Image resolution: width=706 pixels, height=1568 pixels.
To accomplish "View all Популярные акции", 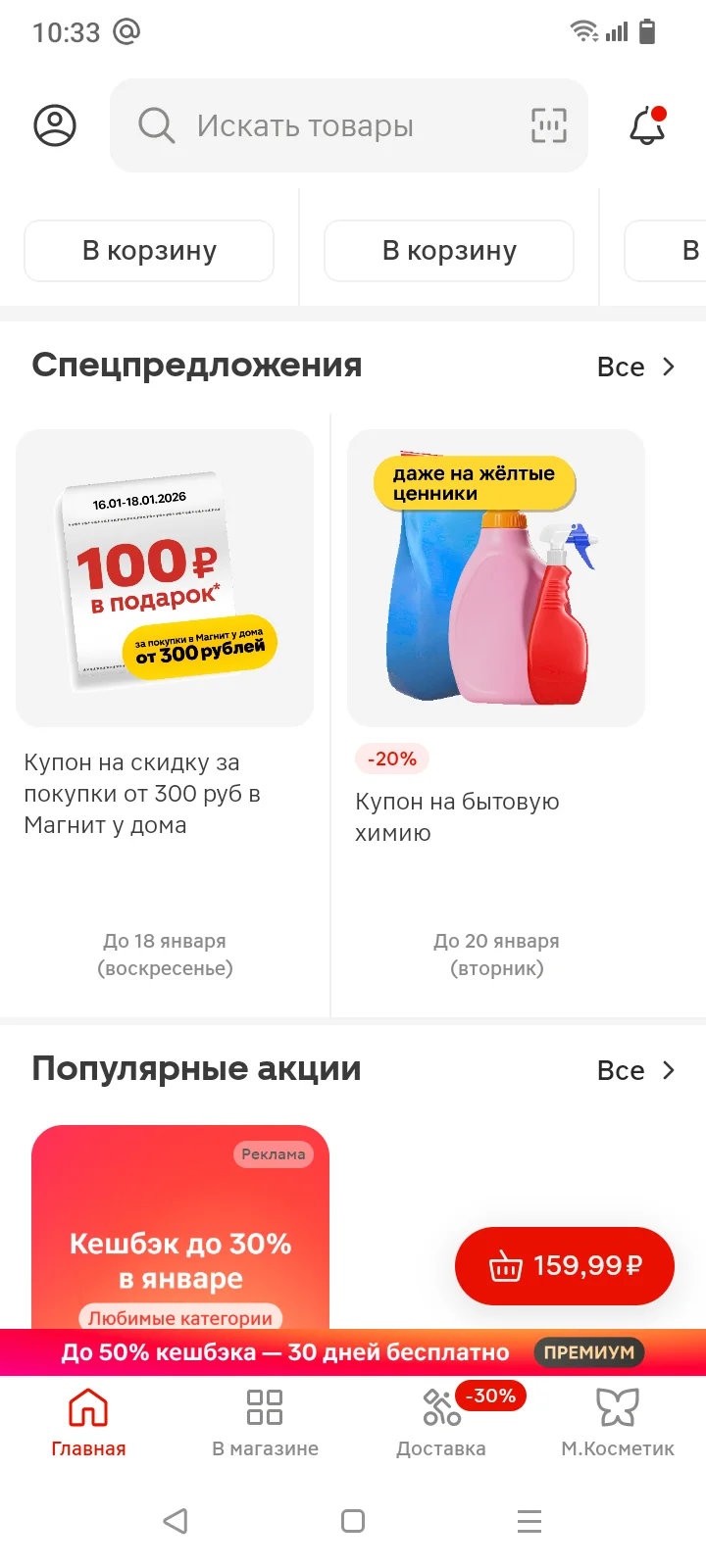I will click(636, 1070).
